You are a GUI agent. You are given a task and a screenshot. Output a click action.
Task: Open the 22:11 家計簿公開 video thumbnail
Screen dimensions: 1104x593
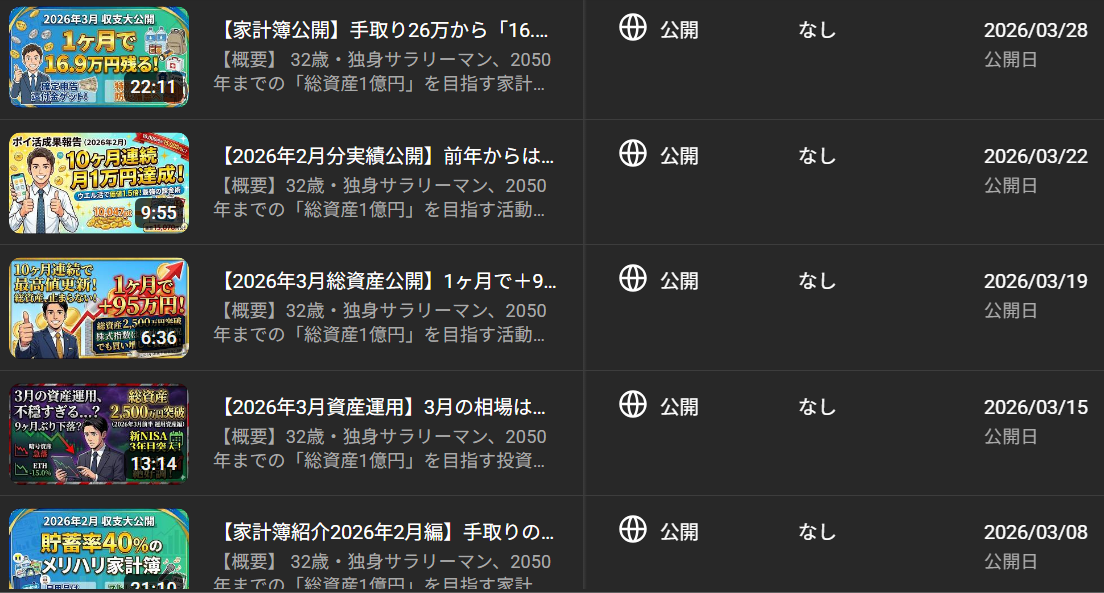(x=99, y=57)
